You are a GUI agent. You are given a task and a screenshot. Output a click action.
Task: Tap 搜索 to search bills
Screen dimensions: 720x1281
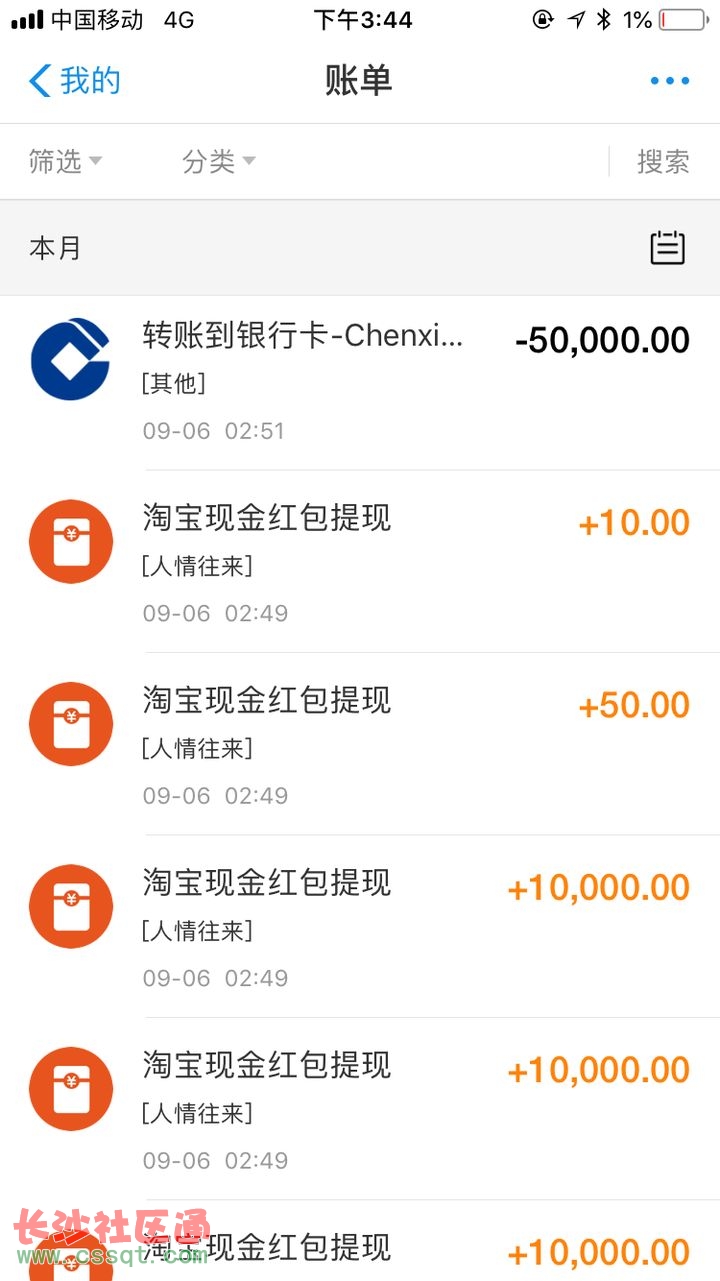663,161
